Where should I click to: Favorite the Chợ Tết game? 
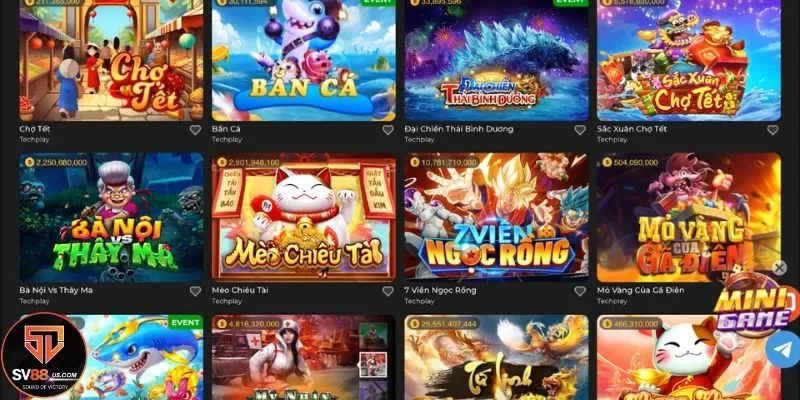[195, 130]
